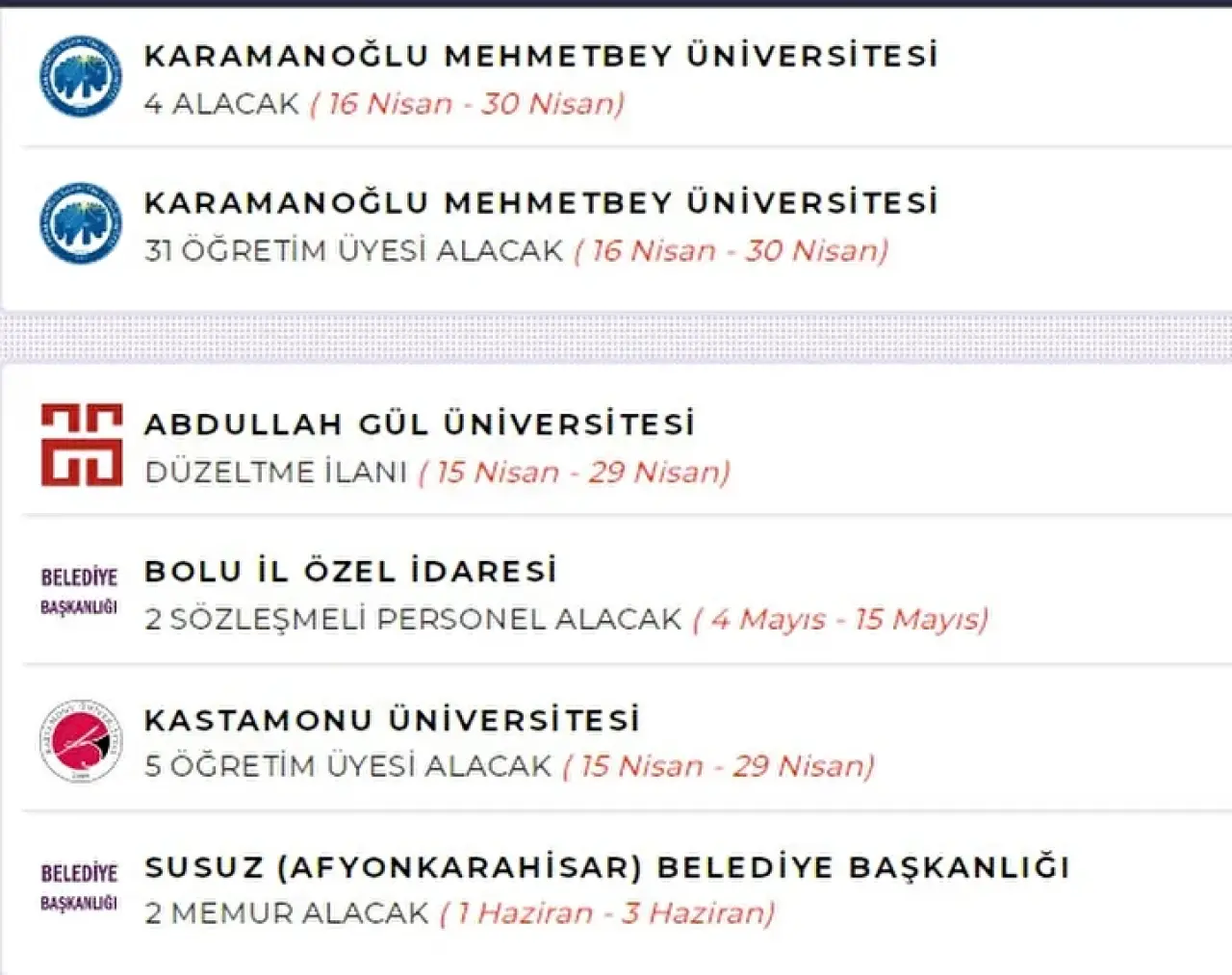The height and width of the screenshot is (975, 1232).
Task: Open Karamanoğlu Mehmetbey Üniversitesi 4 alacak listing
Action: pyautogui.click(x=540, y=56)
